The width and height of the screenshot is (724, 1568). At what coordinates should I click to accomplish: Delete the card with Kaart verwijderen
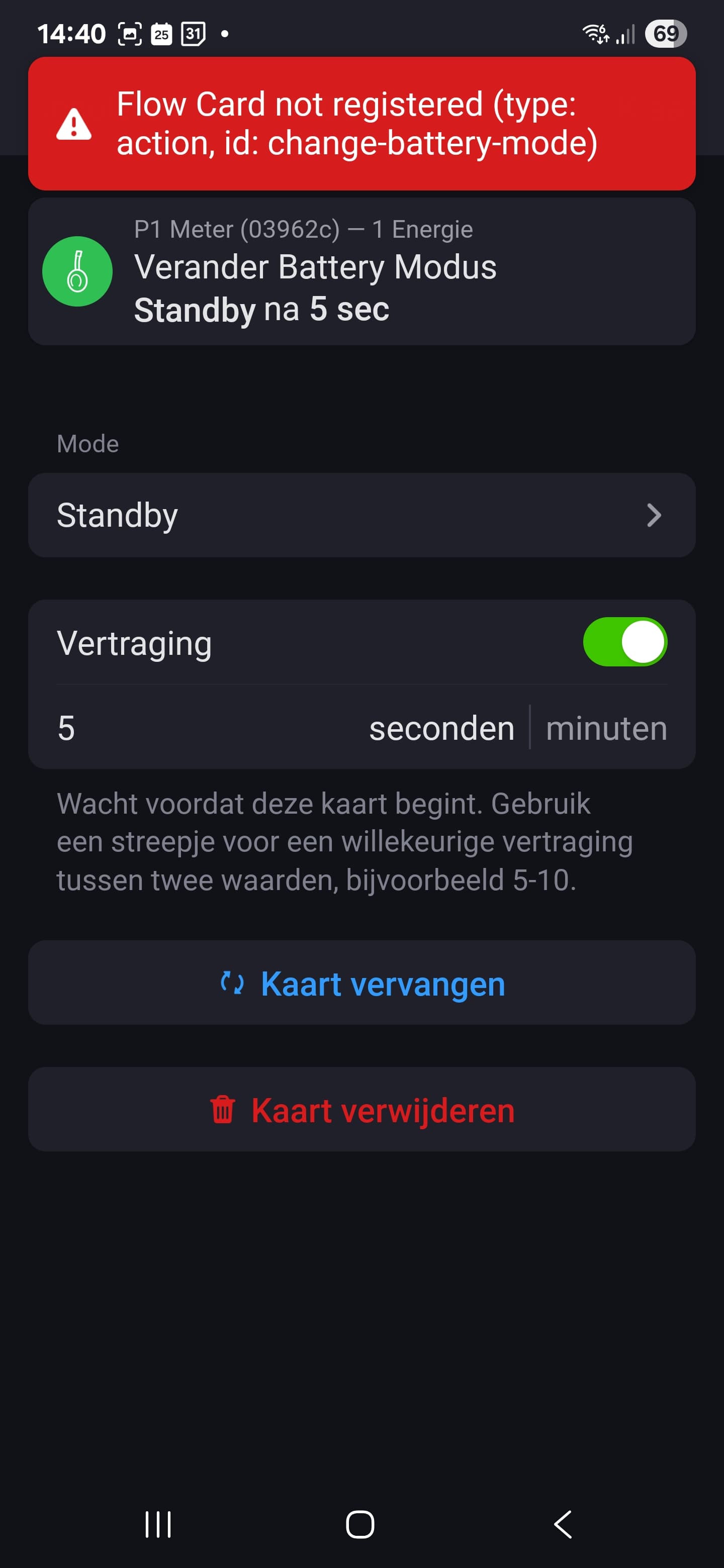coord(361,1109)
